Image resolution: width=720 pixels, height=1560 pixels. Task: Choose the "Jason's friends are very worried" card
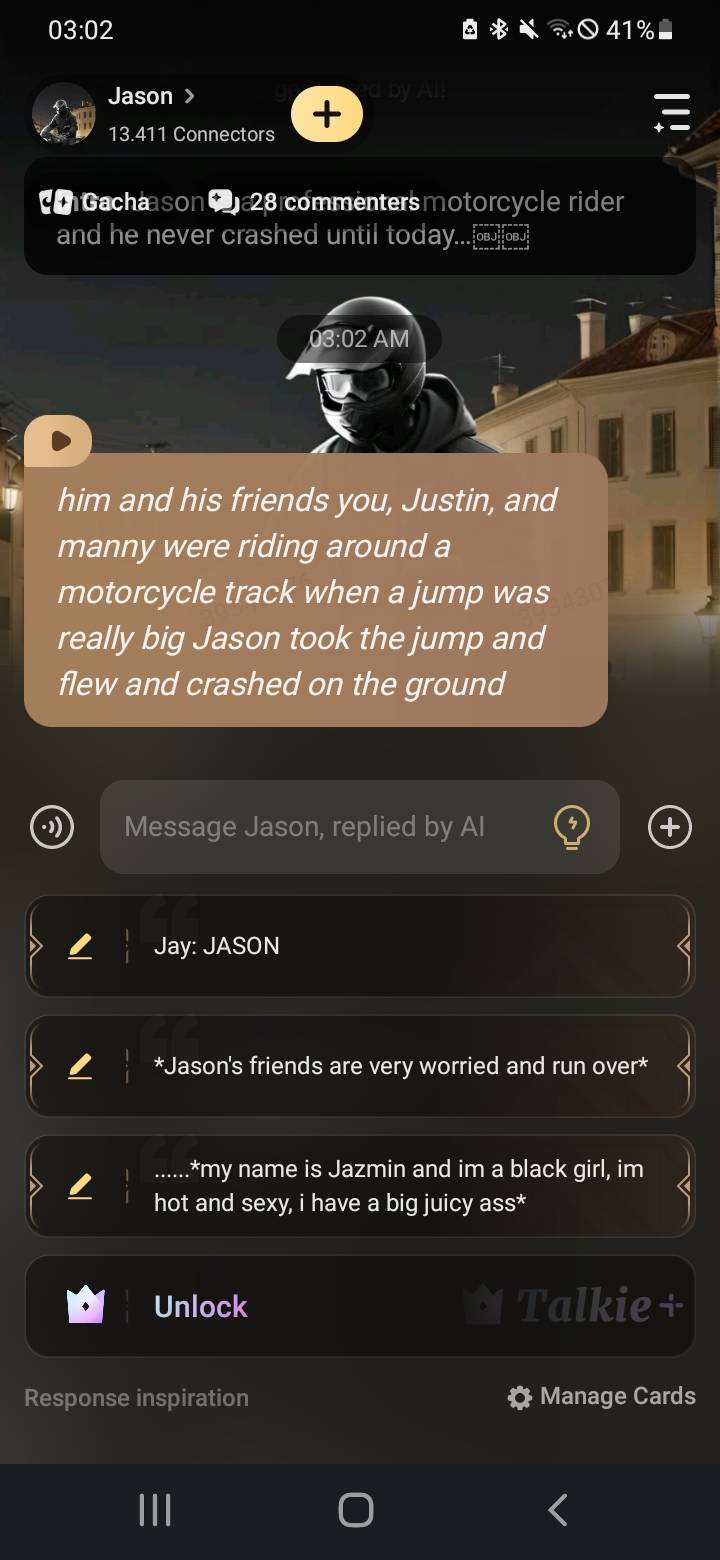(x=400, y=1066)
